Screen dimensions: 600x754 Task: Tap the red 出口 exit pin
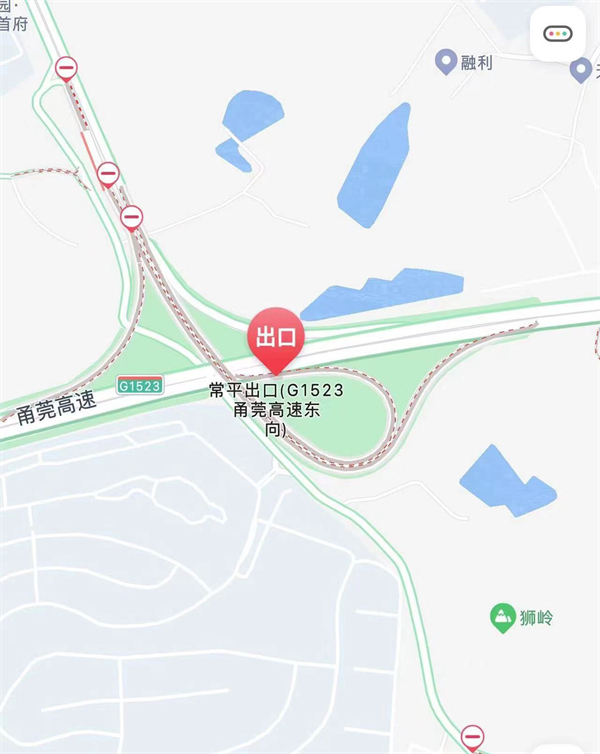coord(274,338)
